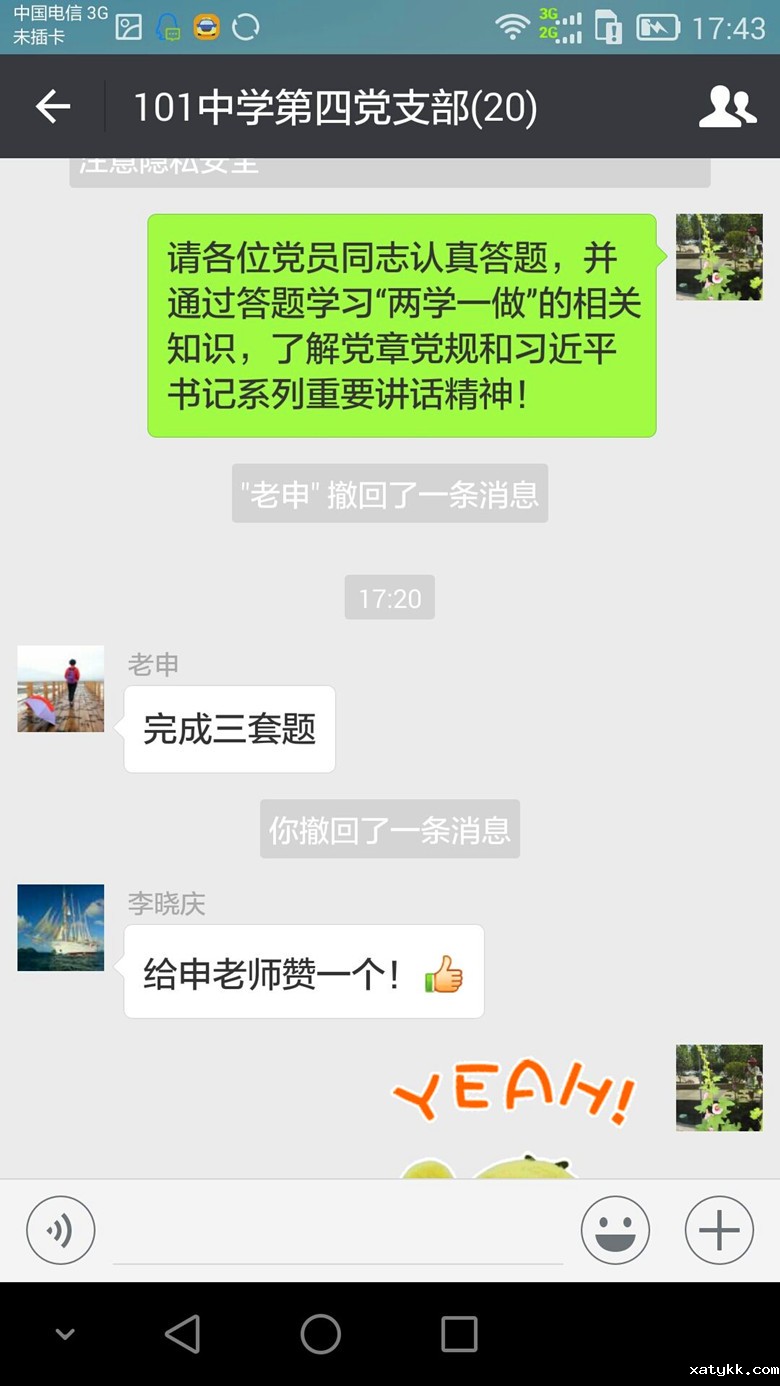Go back from the group chat

tap(53, 107)
